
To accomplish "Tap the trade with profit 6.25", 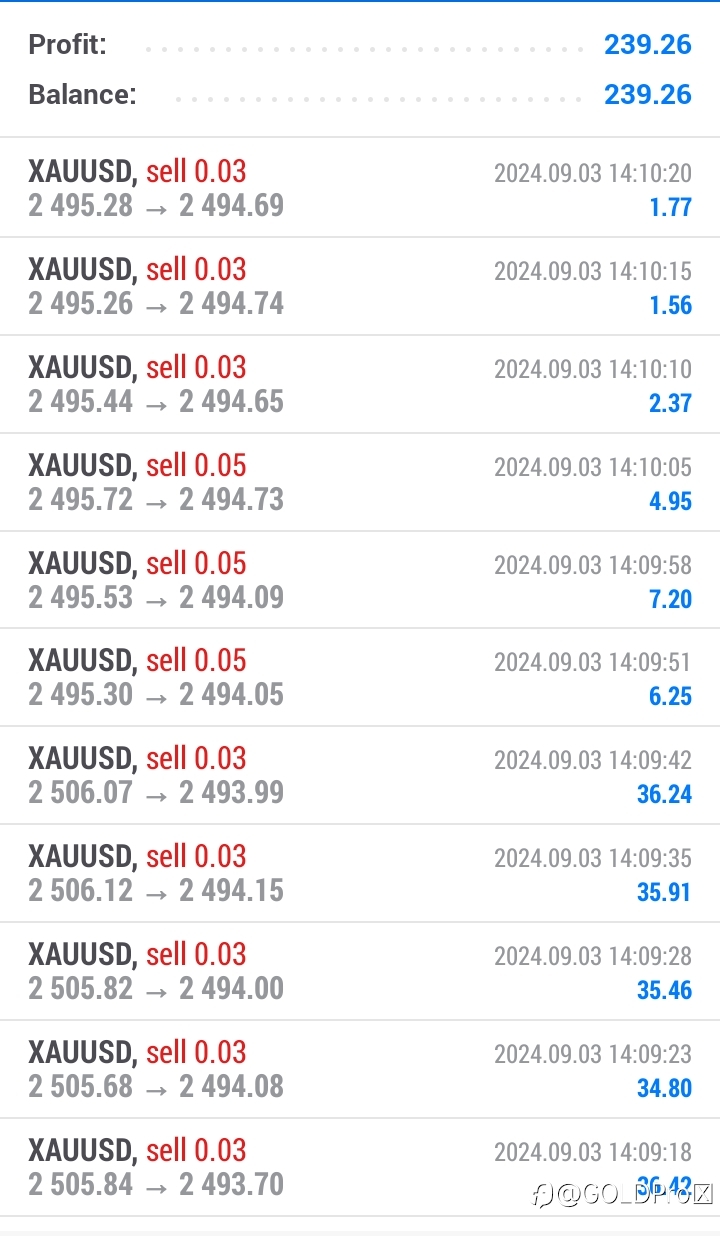I will point(360,677).
